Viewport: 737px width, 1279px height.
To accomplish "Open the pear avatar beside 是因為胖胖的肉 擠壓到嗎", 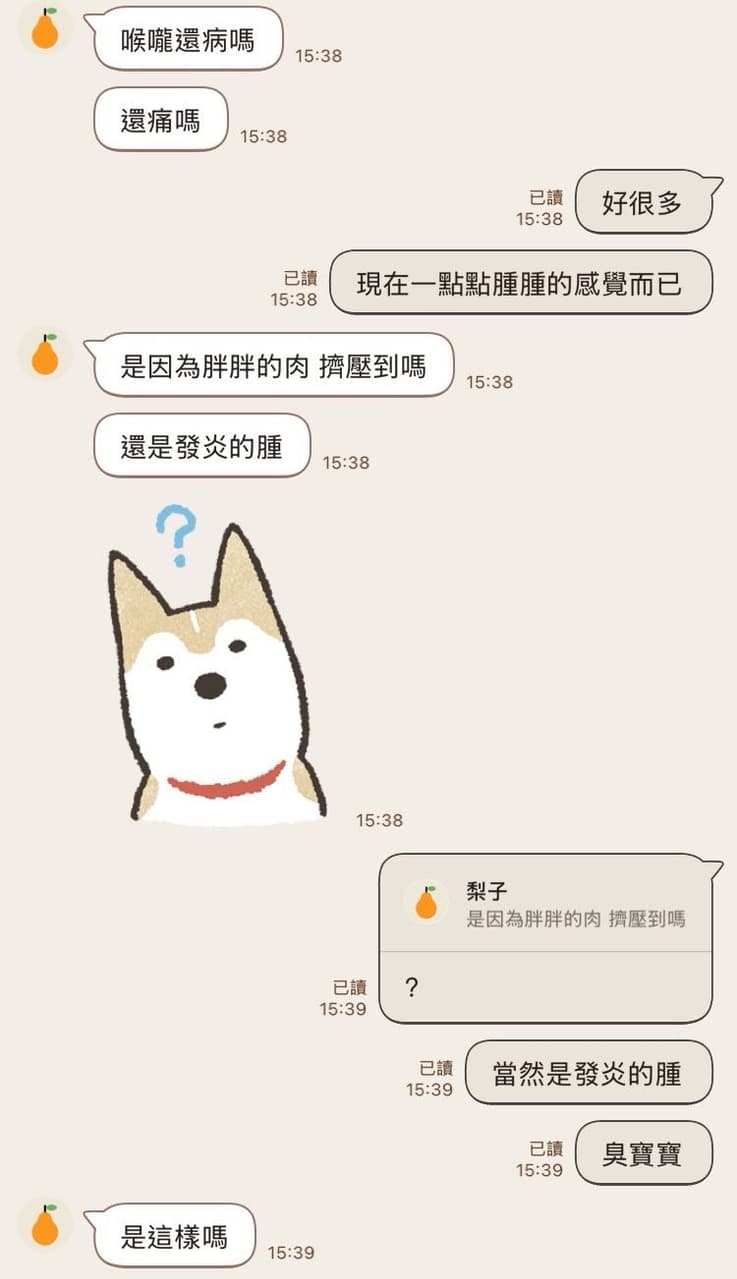I will tap(45, 354).
